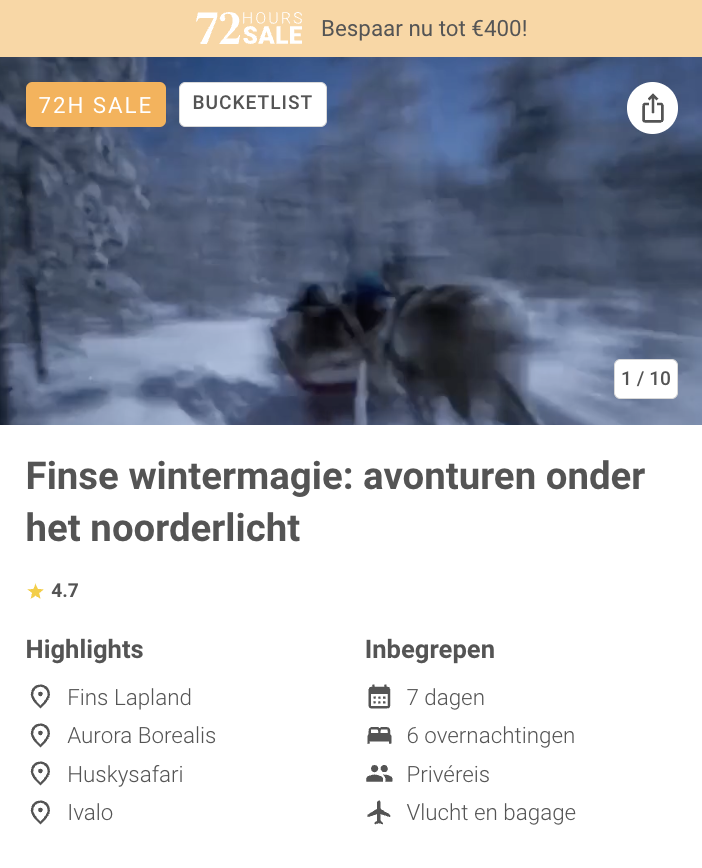The image size is (702, 868).
Task: Select the BUCKETLIST tag
Action: tap(252, 104)
